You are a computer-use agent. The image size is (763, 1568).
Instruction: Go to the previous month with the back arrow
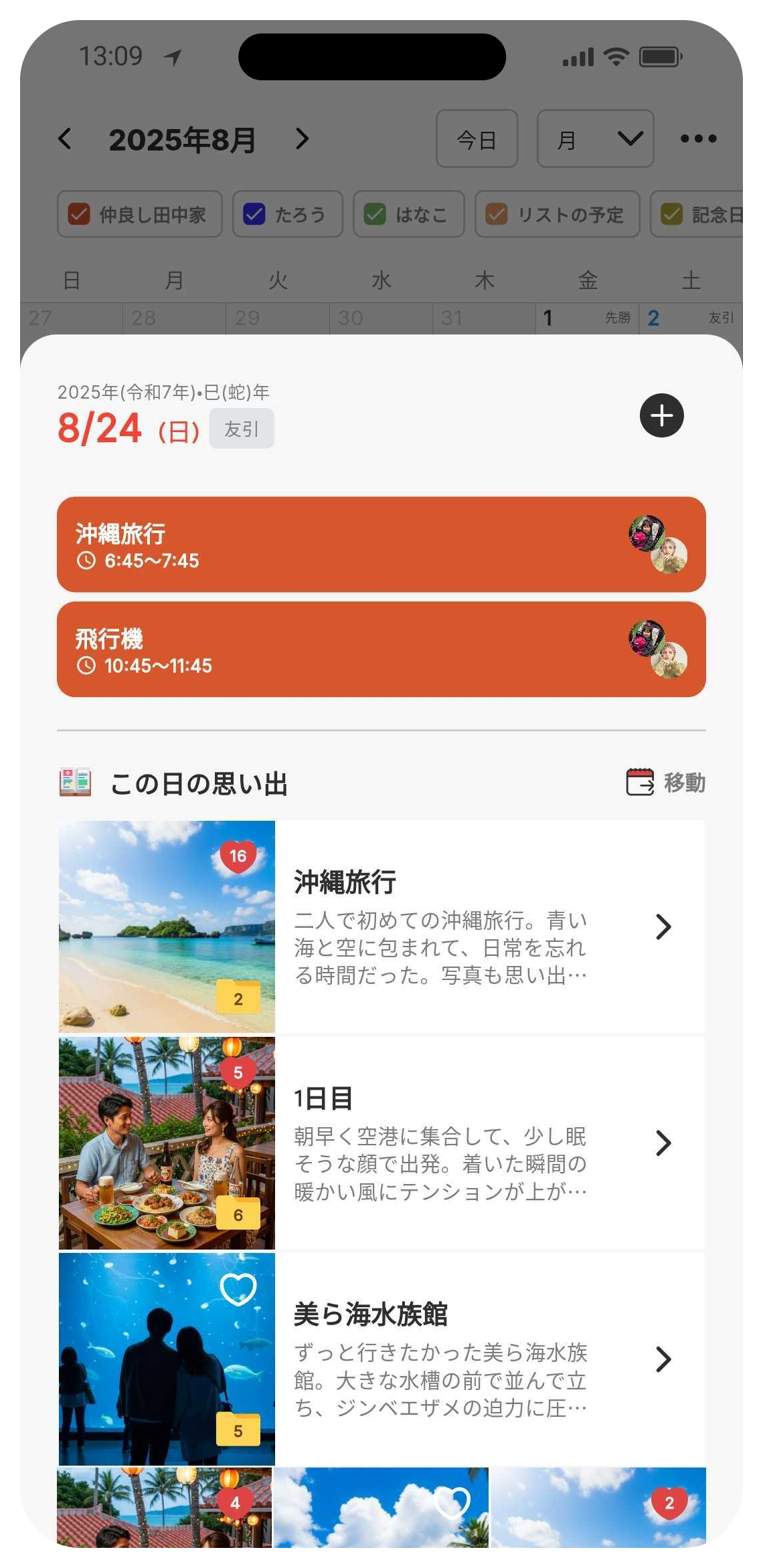[x=66, y=138]
